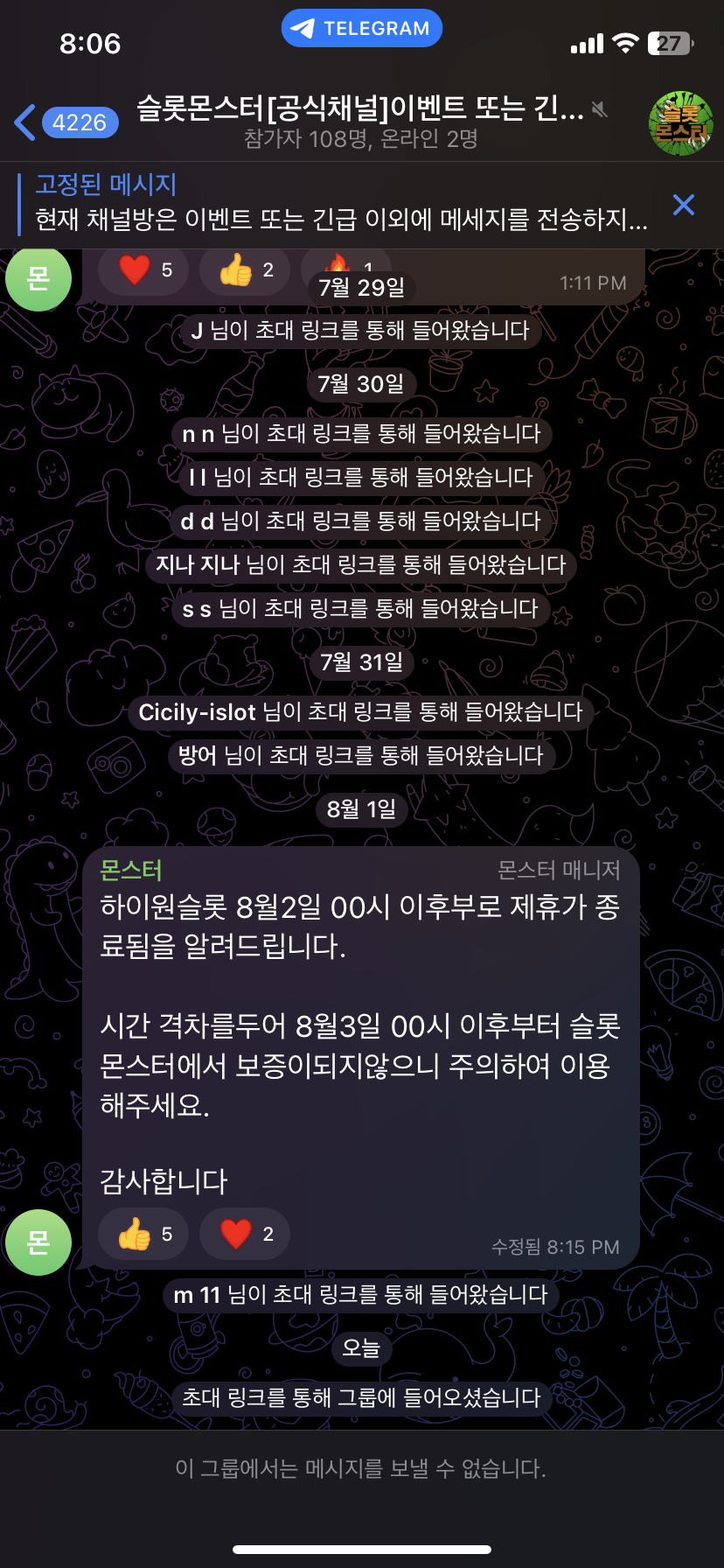724x1568 pixels.
Task: Open 방어's profile from join notice
Action: point(198,755)
